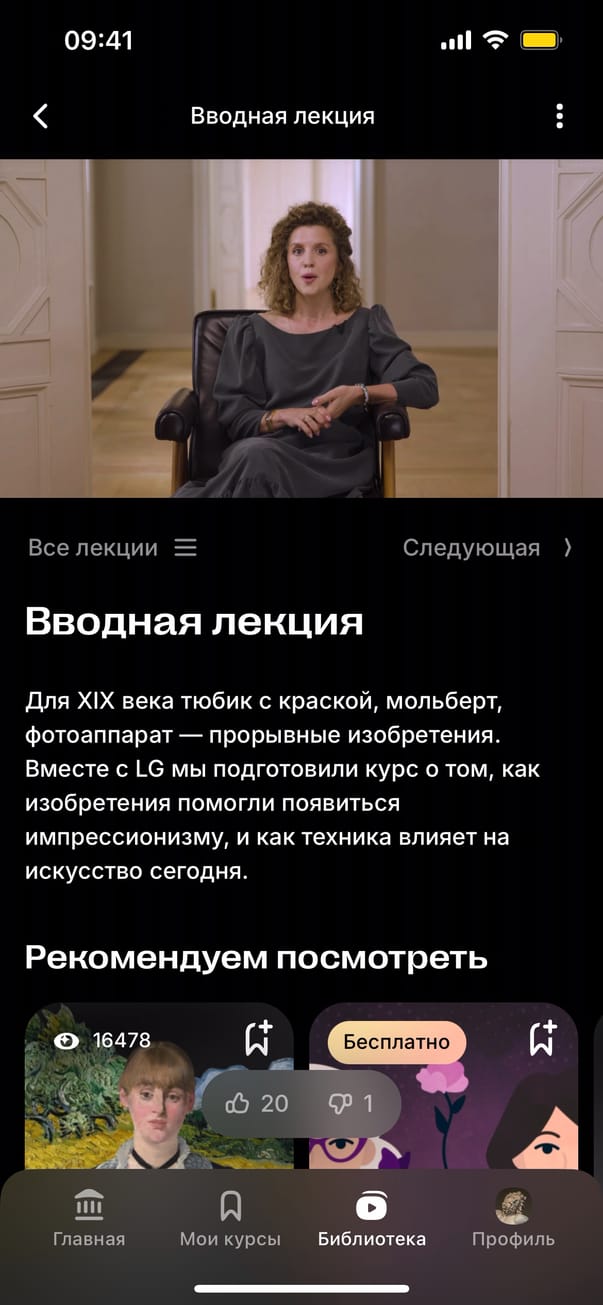The image size is (603, 1305).
Task: Open the Все лекции list
Action: tap(112, 548)
